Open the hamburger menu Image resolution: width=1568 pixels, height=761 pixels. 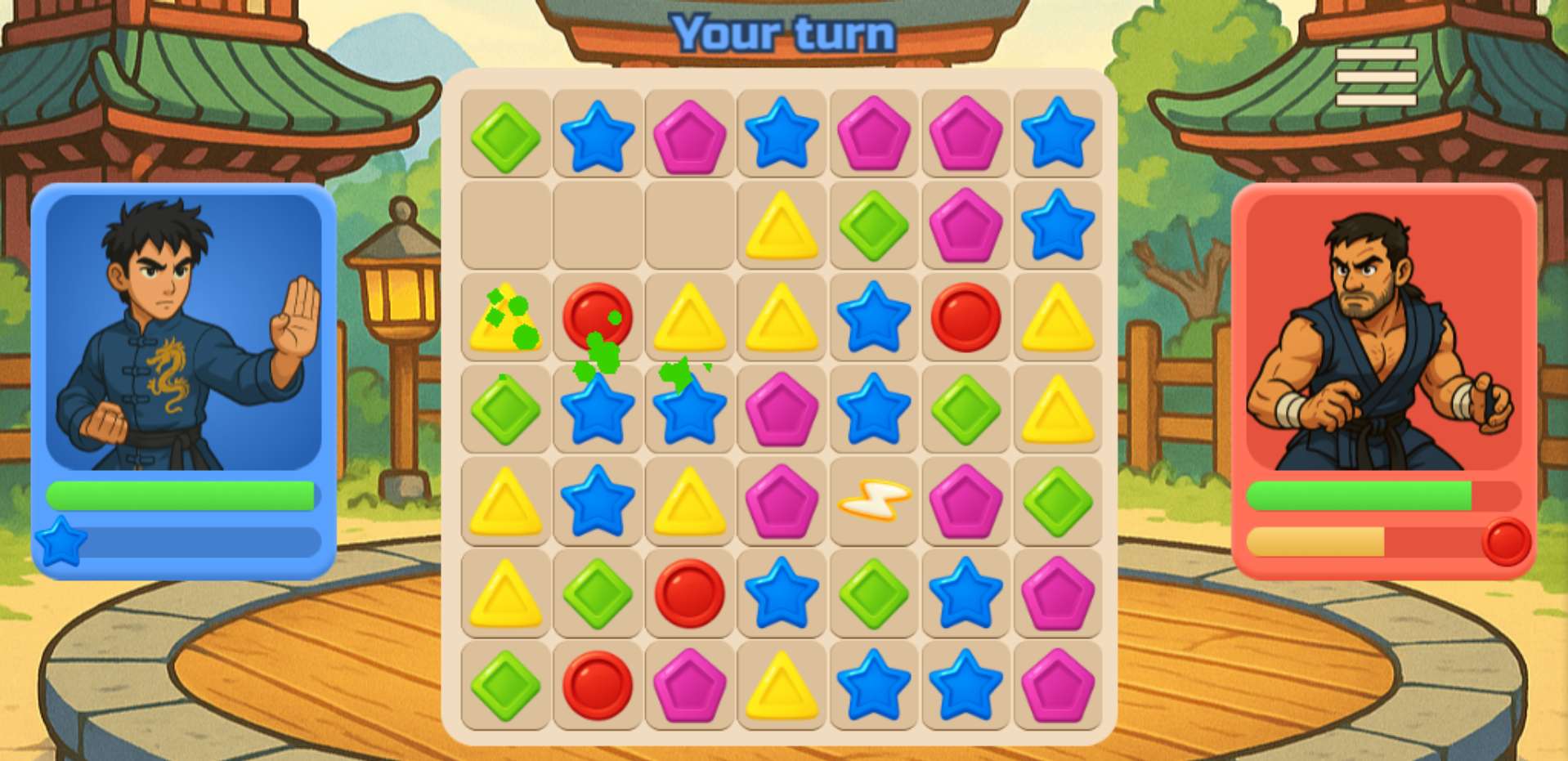[x=1376, y=77]
